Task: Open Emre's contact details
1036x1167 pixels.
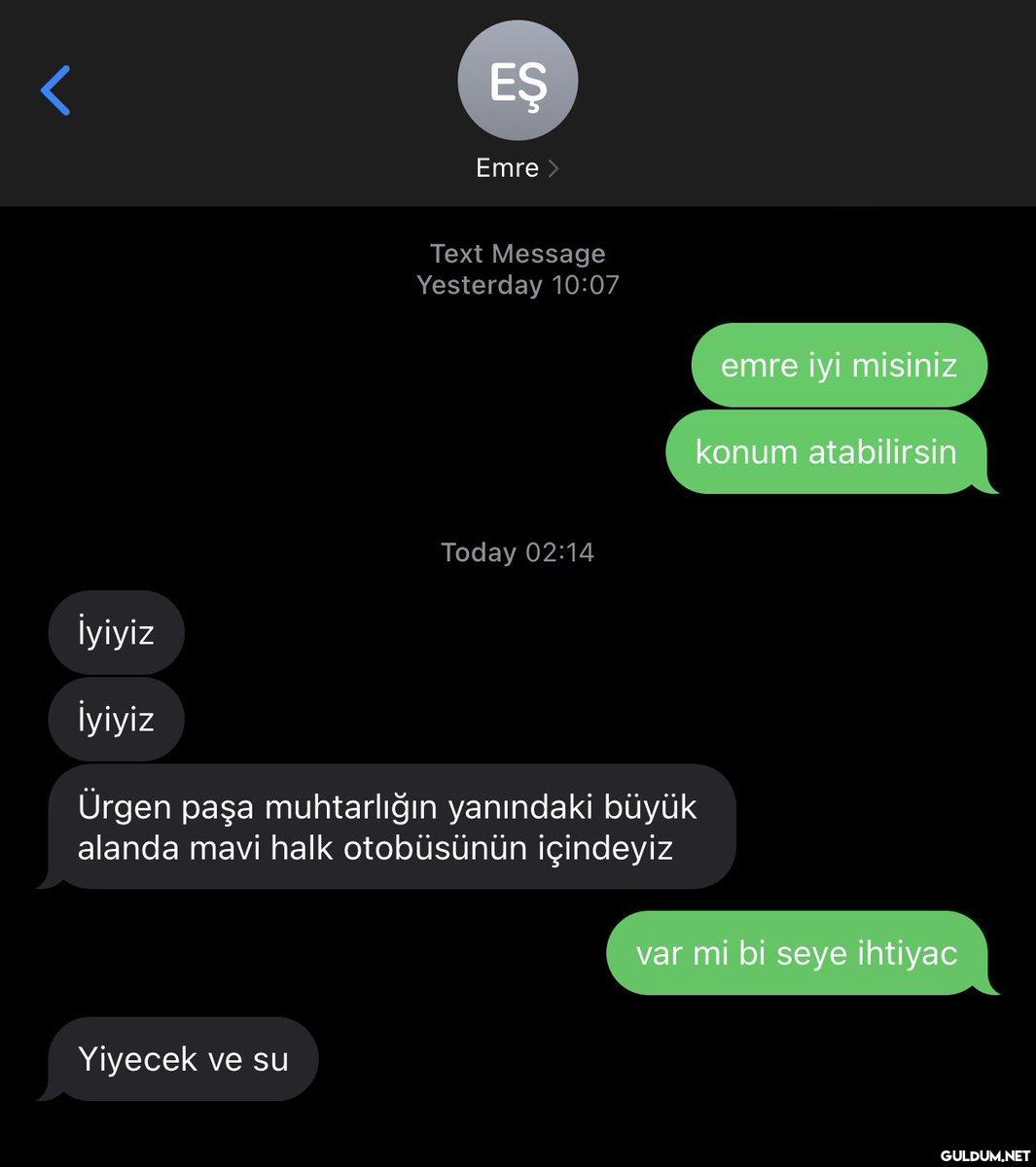Action: click(517, 167)
